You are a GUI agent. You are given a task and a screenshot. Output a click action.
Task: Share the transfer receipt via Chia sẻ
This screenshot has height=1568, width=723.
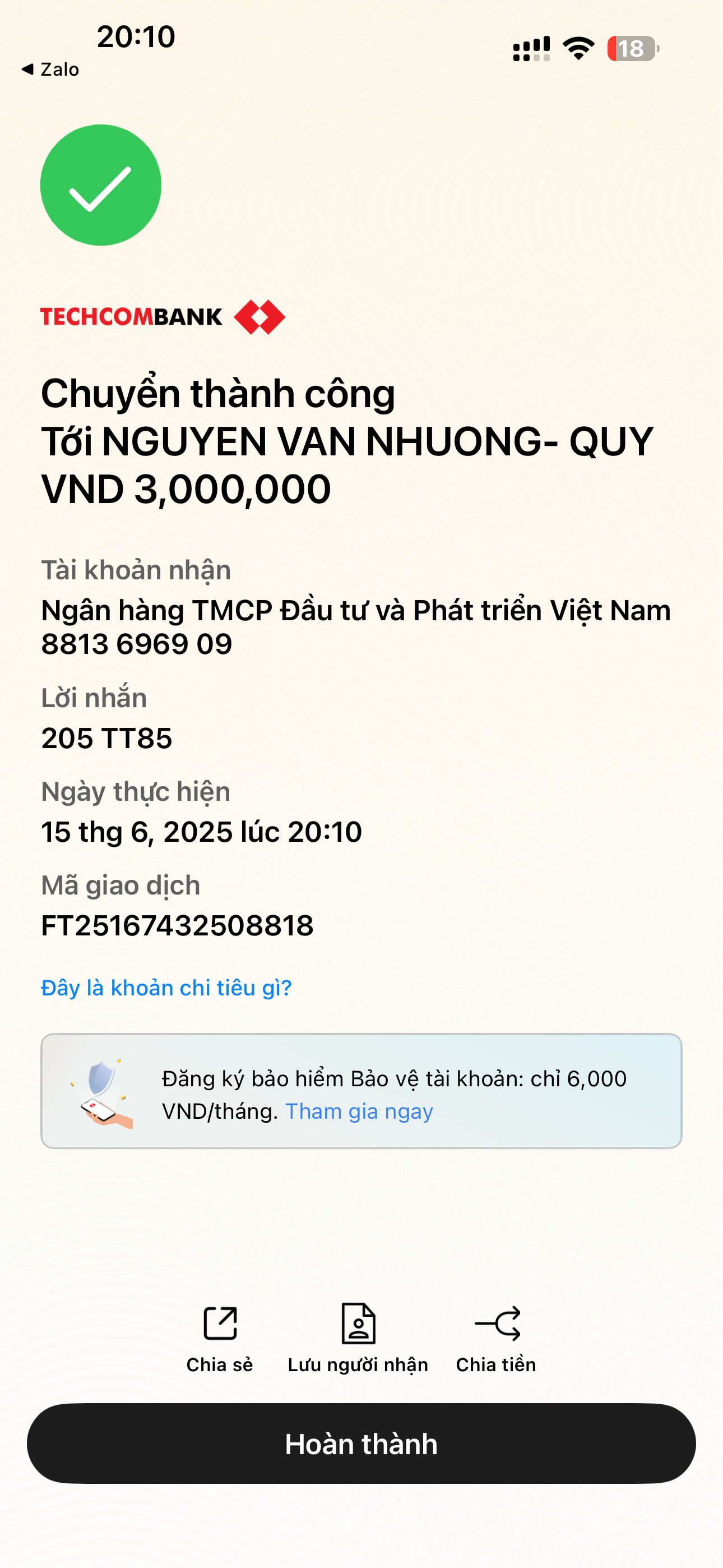[x=220, y=1338]
